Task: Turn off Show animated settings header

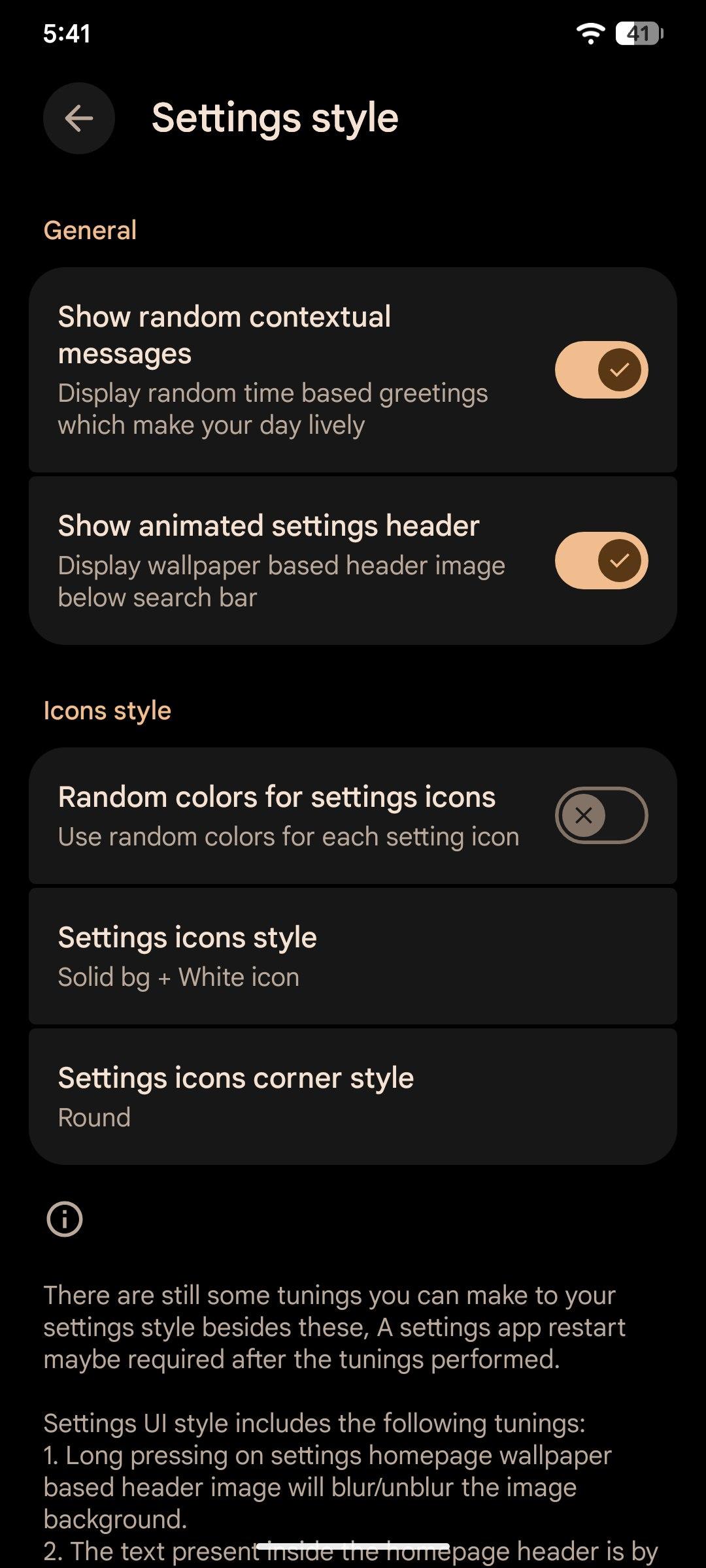Action: (x=601, y=561)
